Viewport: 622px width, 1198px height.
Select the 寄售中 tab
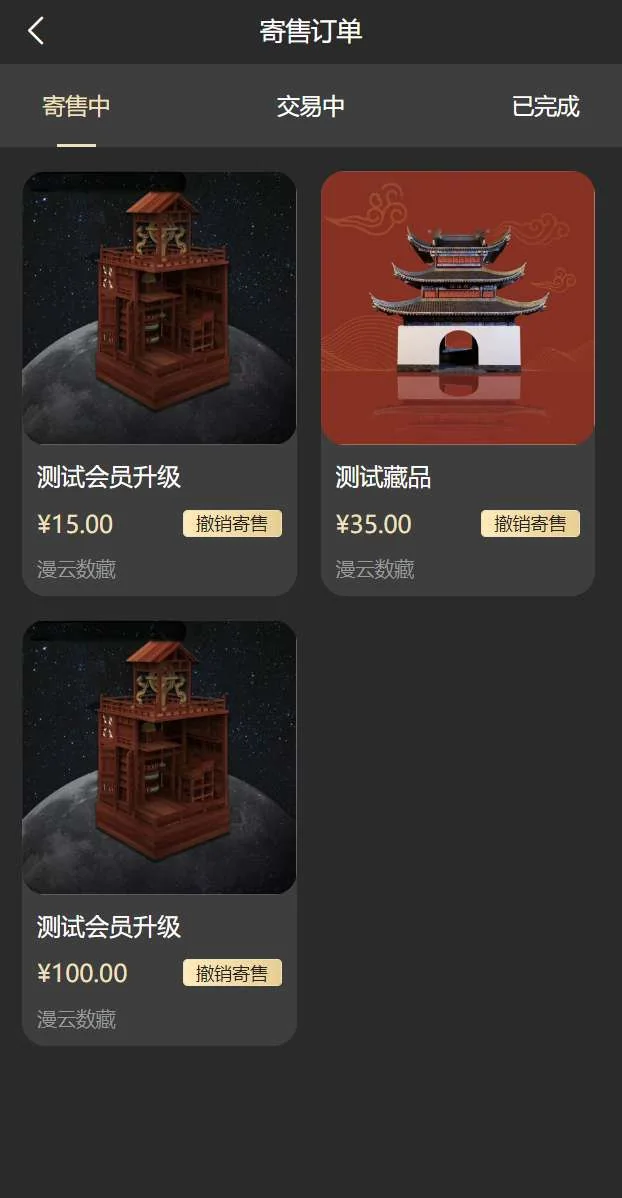76,106
